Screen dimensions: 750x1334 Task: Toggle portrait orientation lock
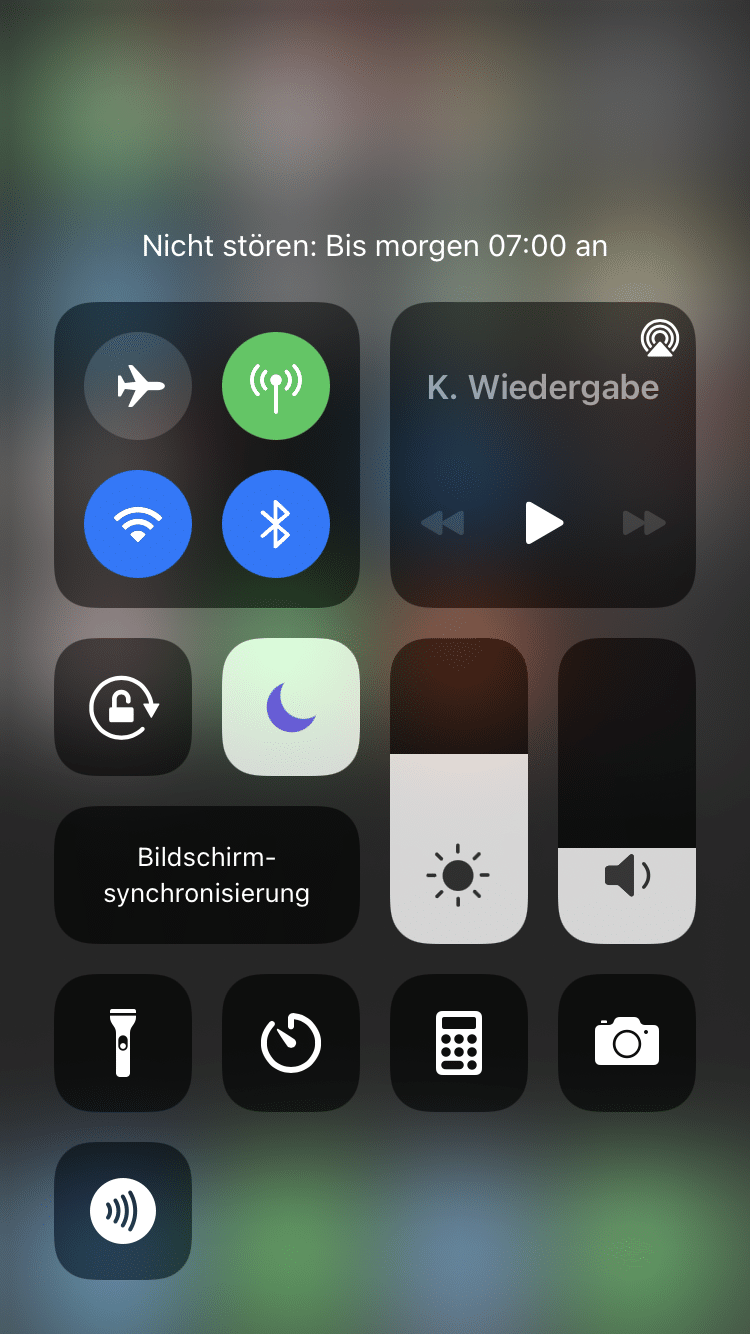(x=123, y=707)
